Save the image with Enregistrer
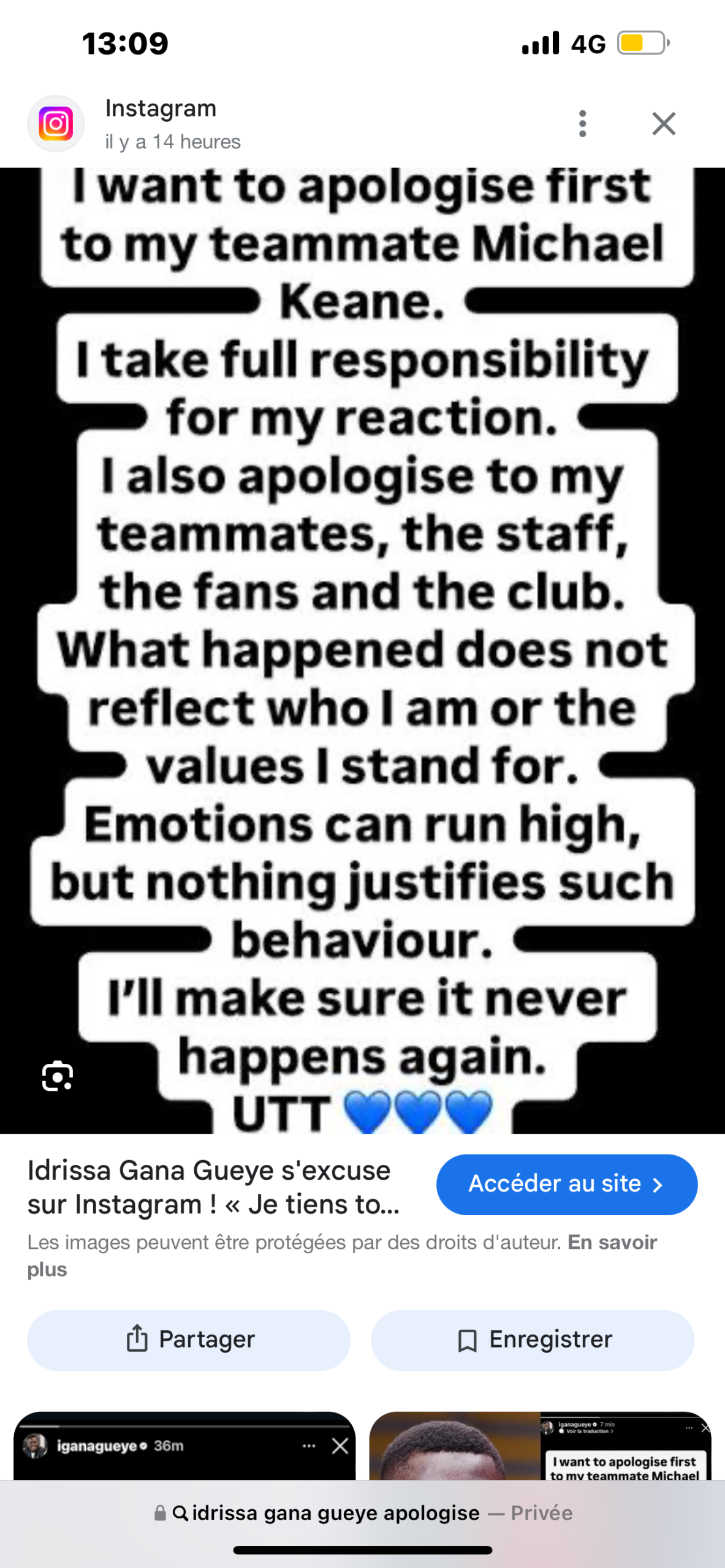725x1568 pixels. point(533,1340)
